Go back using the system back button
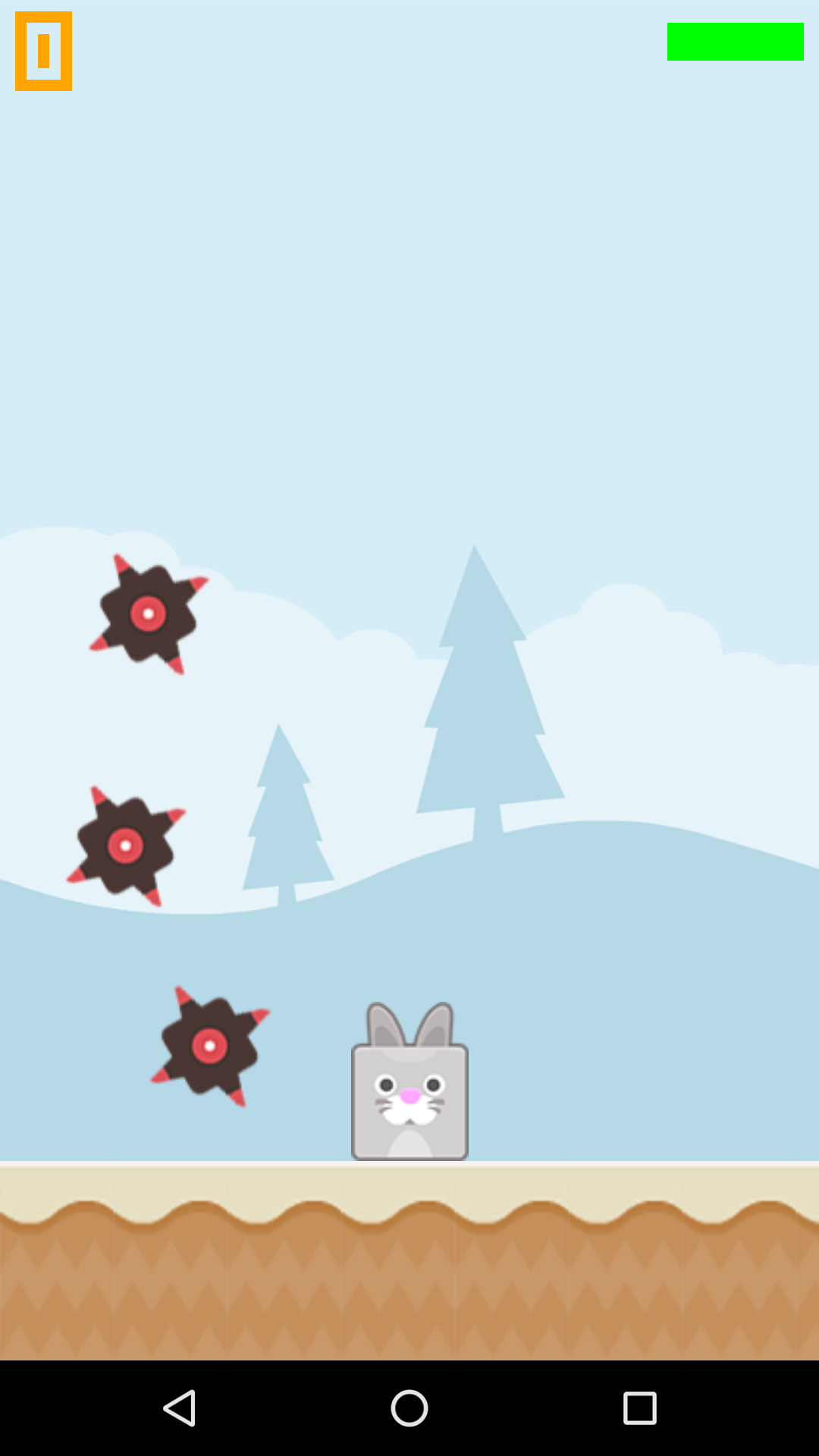The image size is (819, 1456). 180,1408
